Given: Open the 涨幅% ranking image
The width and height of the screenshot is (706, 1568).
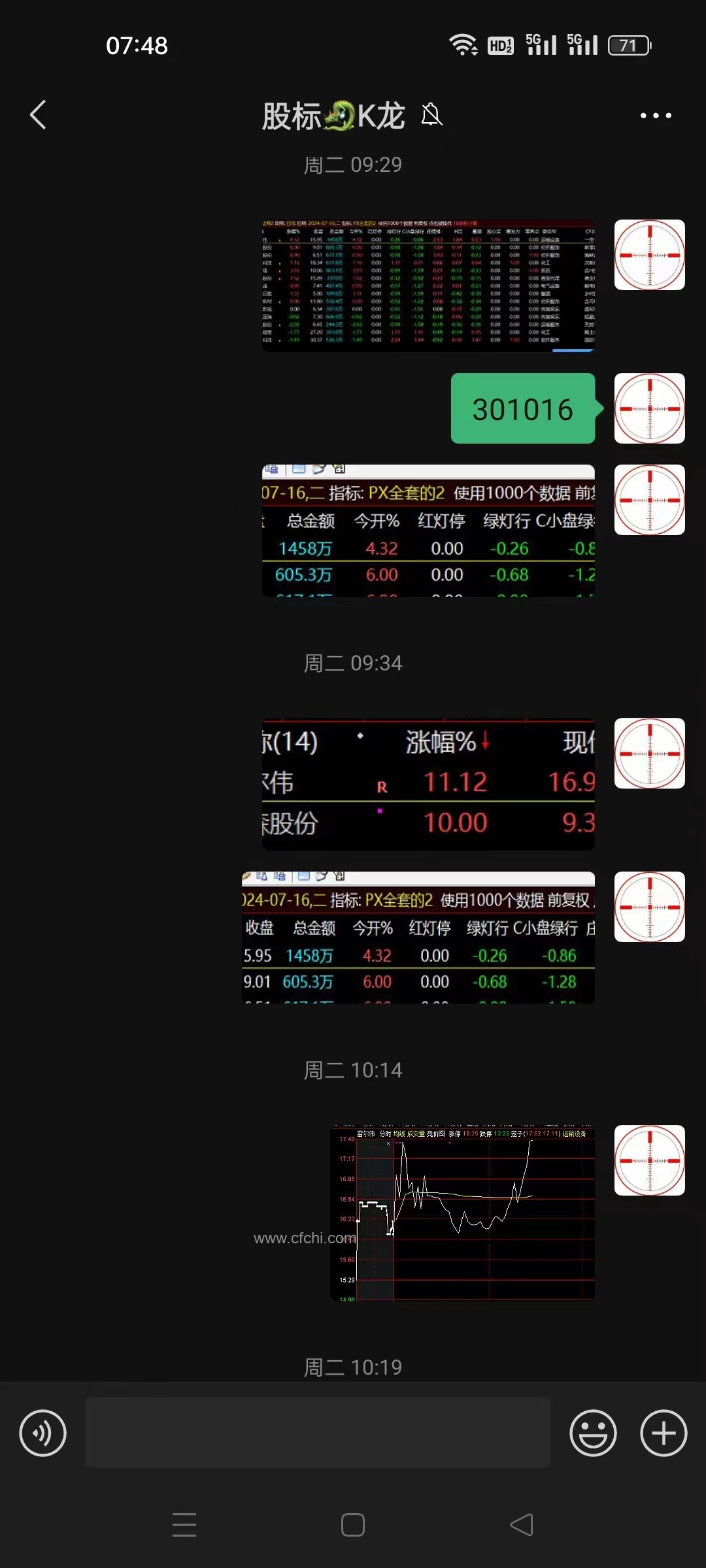Looking at the screenshot, I should 428,784.
